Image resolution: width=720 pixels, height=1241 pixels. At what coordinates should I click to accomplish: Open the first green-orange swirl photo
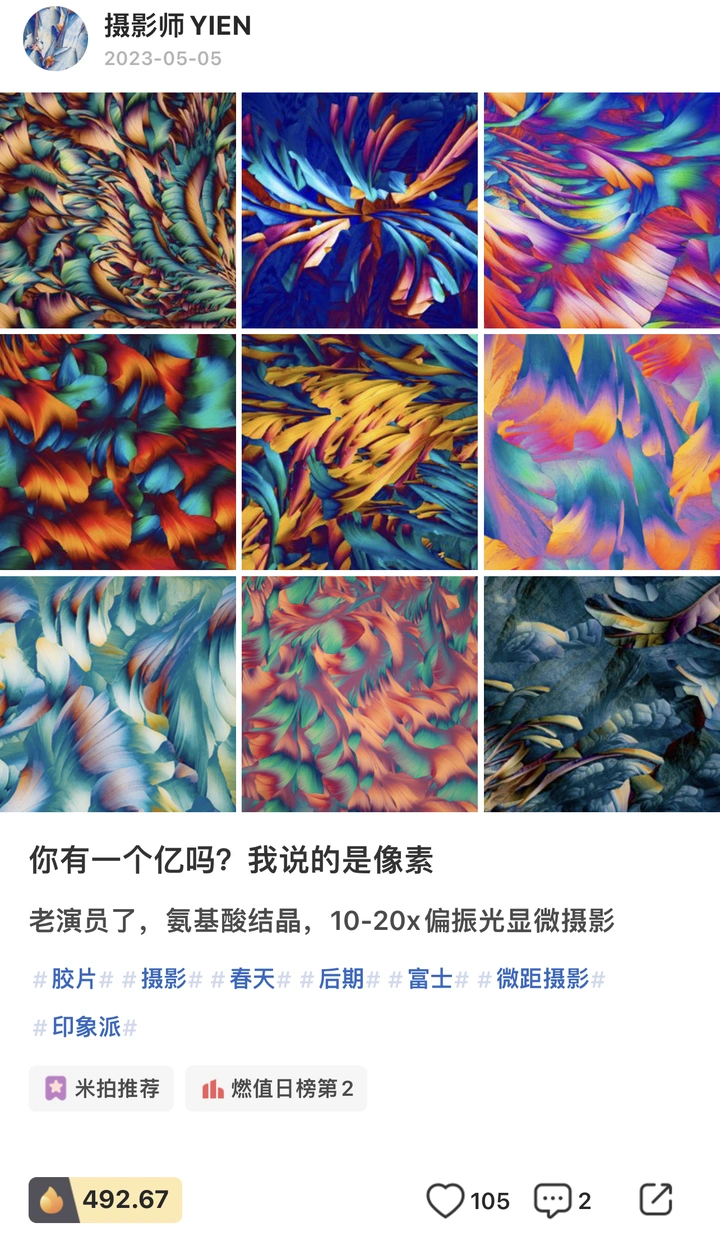click(118, 210)
